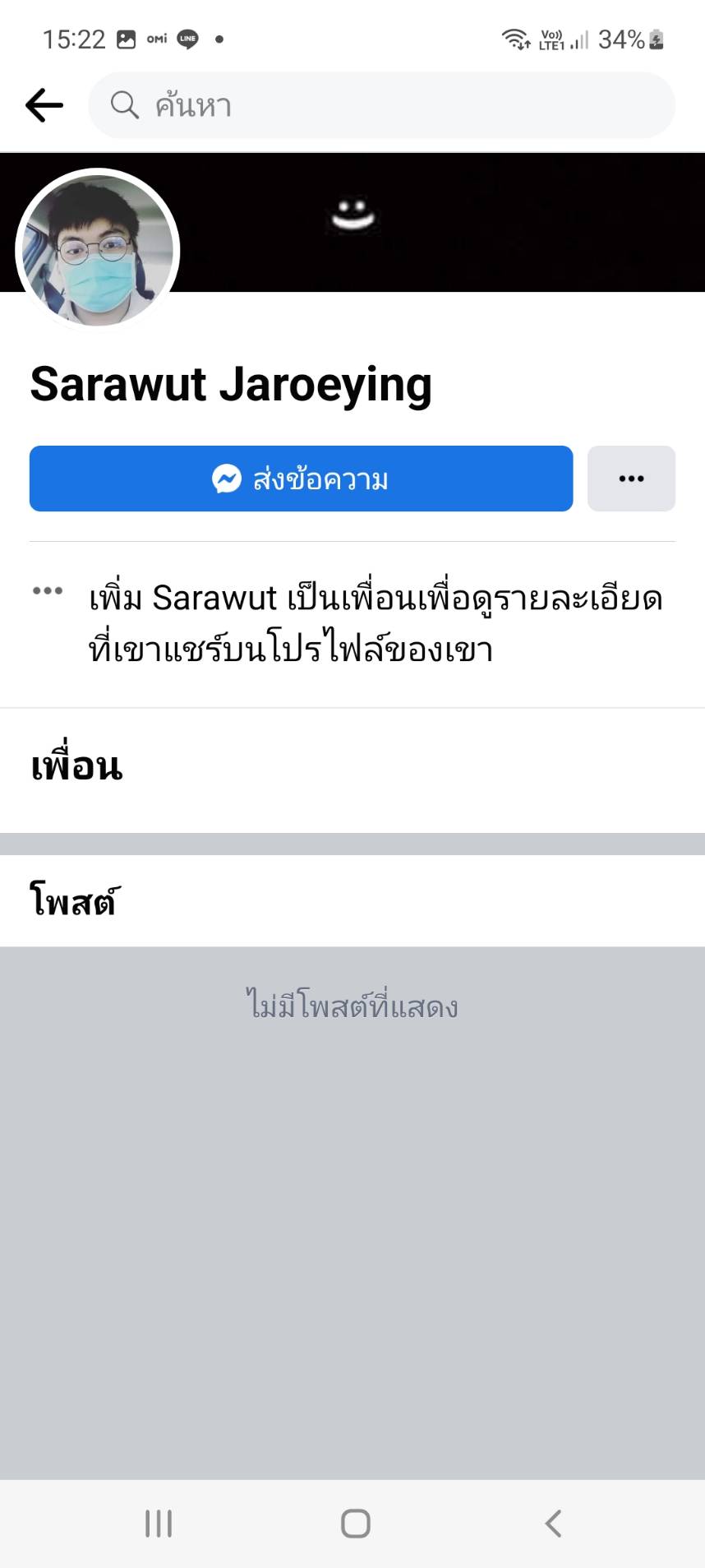View Sarawut's profile picture
Viewport: 705px width, 1568px height.
[97, 250]
